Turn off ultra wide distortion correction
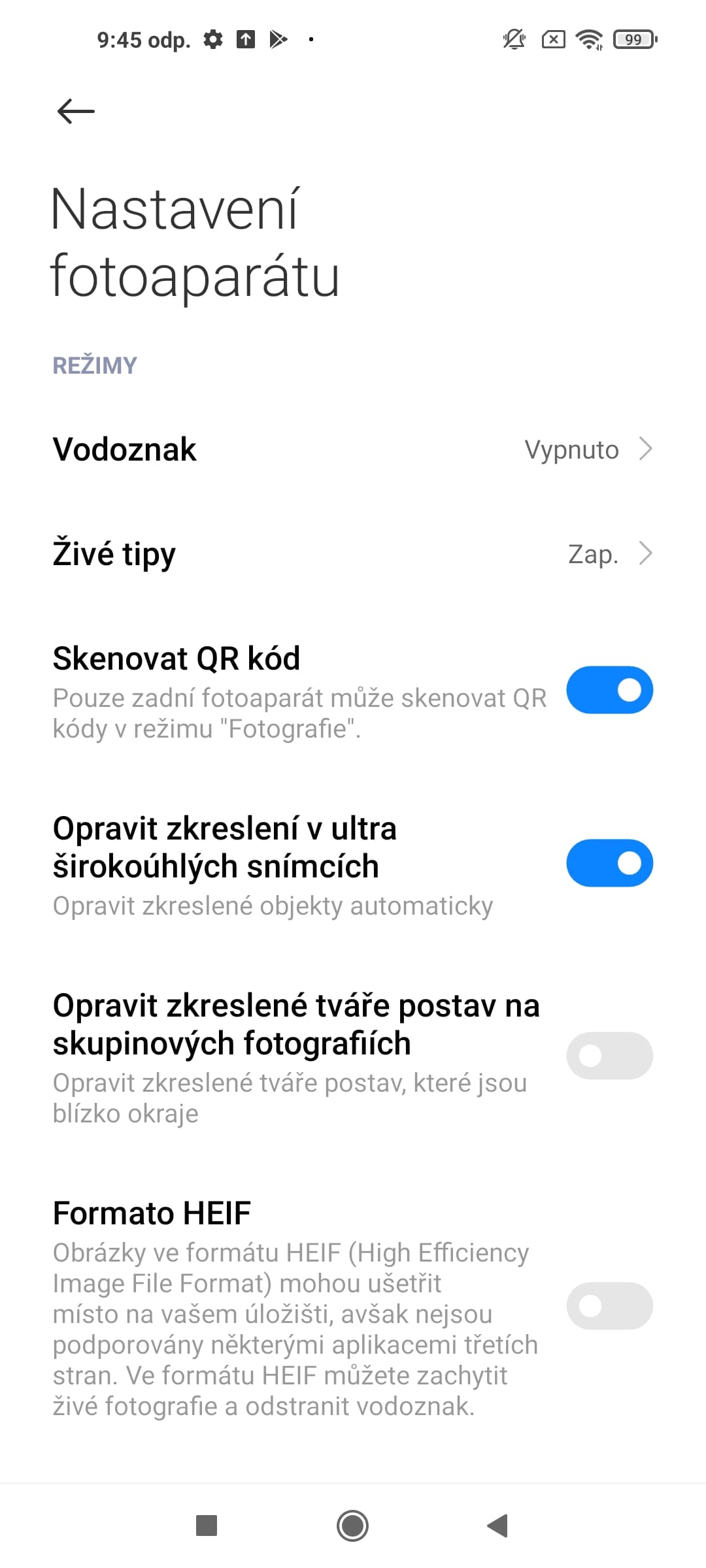Screen dimensions: 706x1568 (609, 862)
